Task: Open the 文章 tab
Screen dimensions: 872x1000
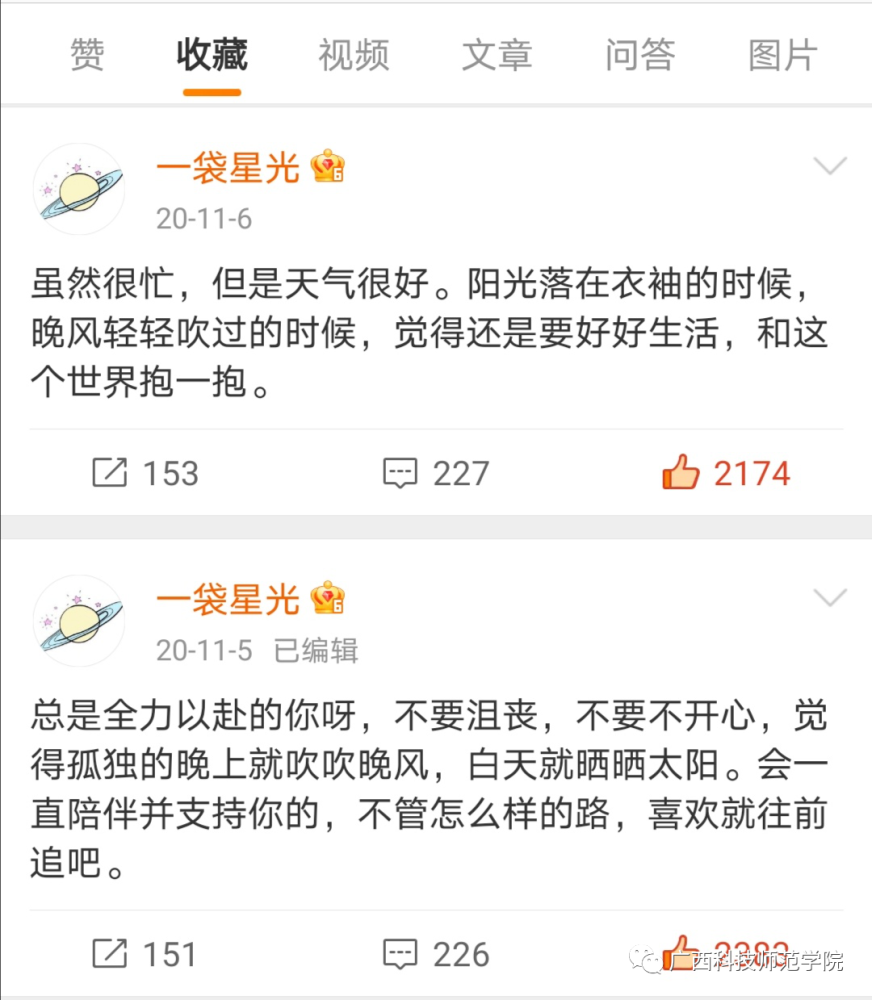Action: pyautogui.click(x=497, y=55)
